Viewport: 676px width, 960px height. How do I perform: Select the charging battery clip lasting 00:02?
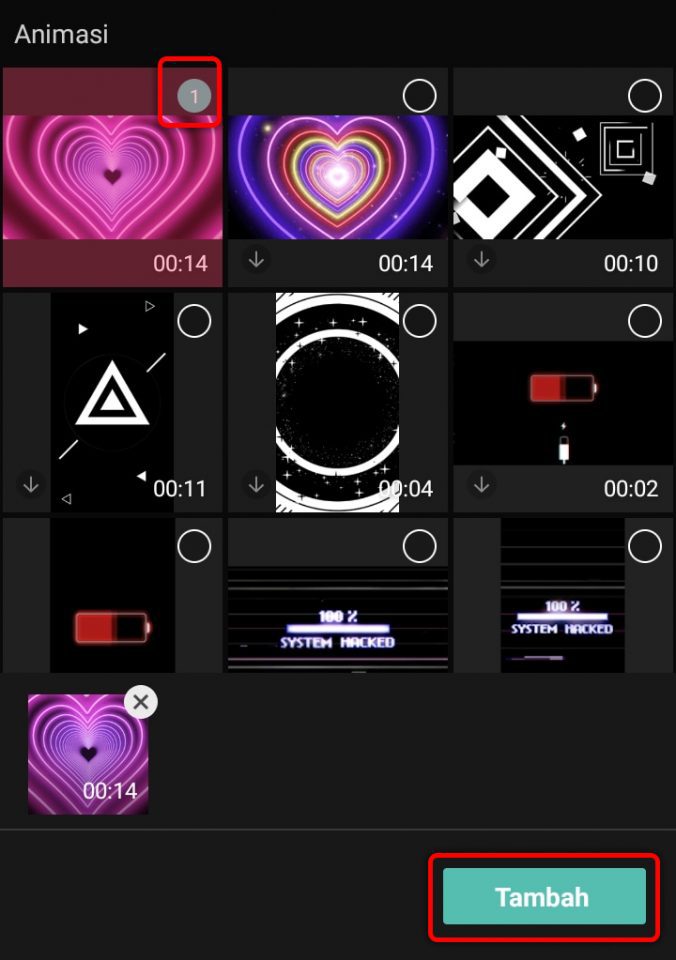pos(644,321)
